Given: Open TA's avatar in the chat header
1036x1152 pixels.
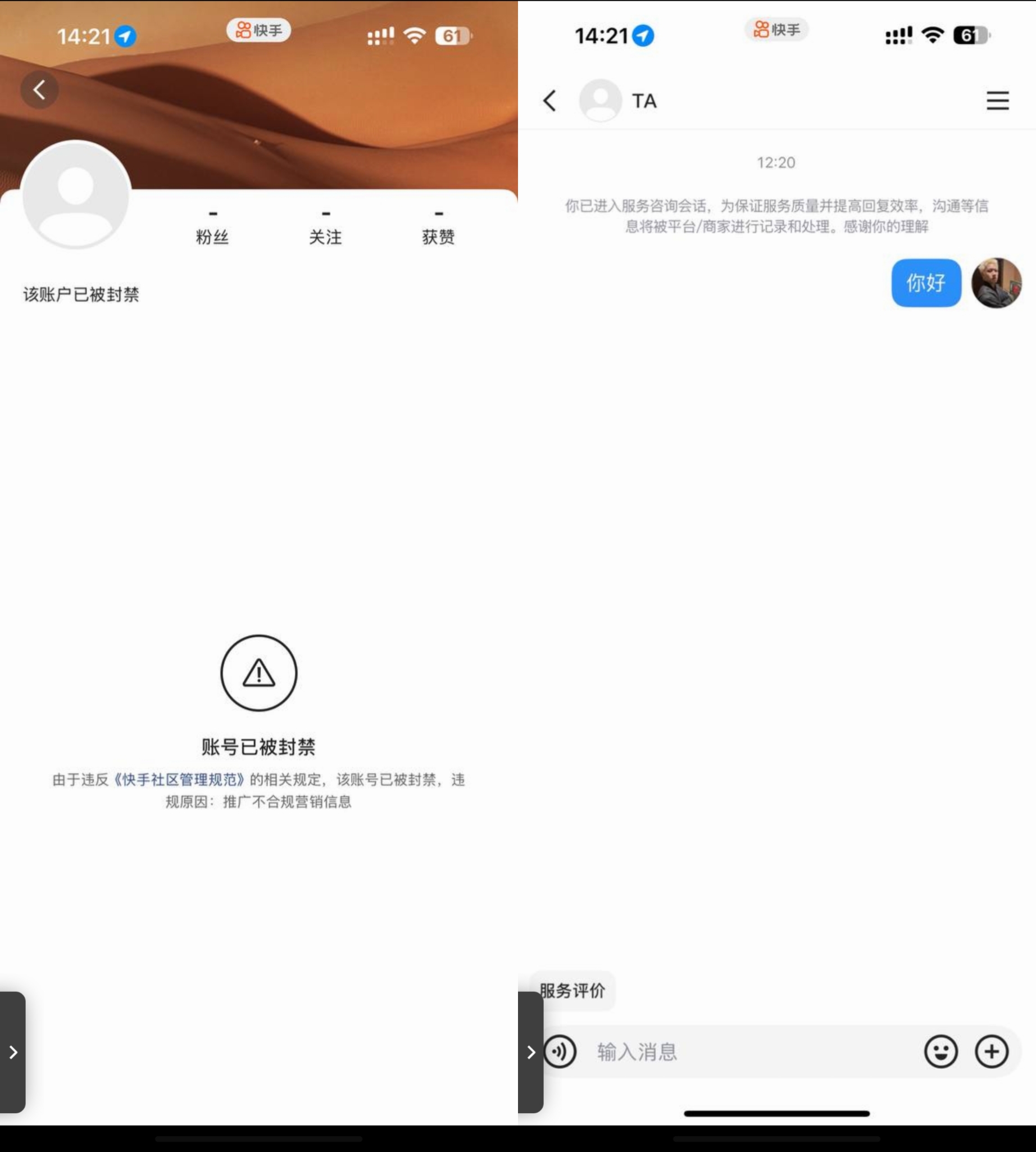Looking at the screenshot, I should 600,101.
